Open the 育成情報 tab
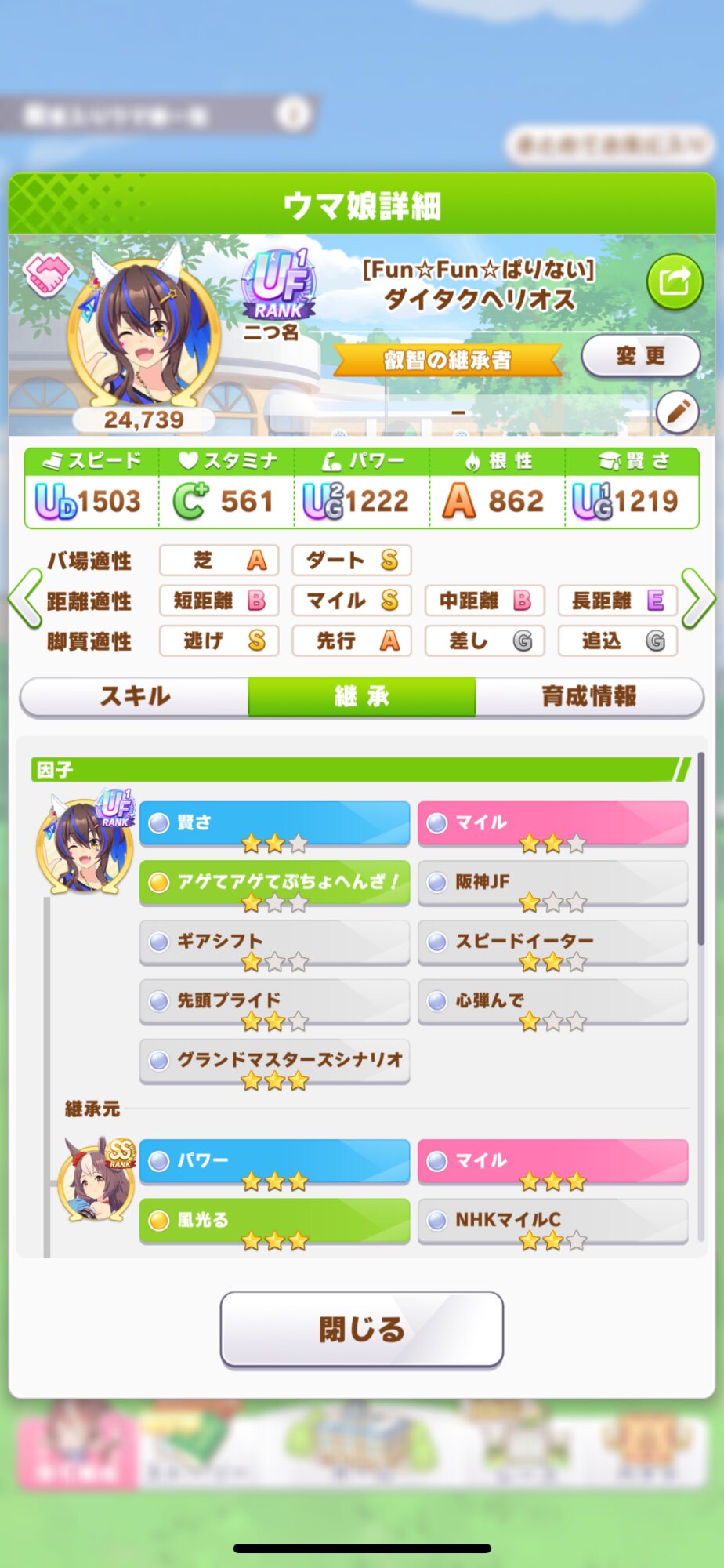 click(x=588, y=696)
